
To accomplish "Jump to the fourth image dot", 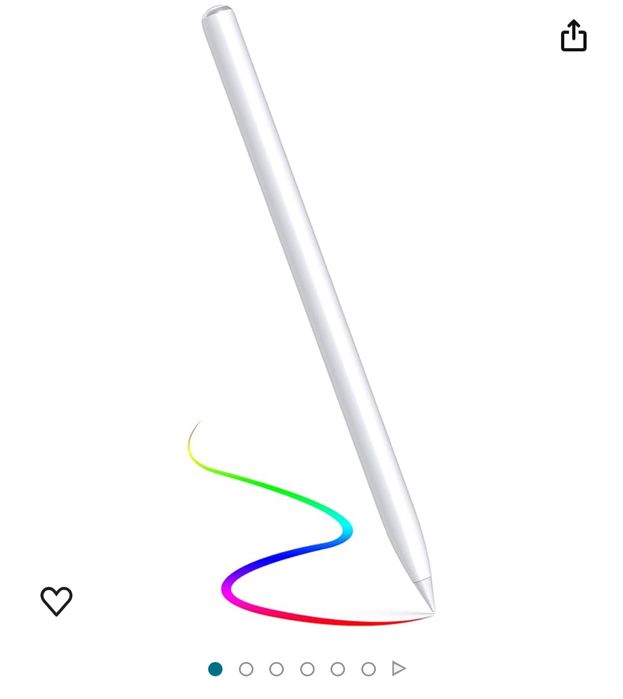I will 307,669.
